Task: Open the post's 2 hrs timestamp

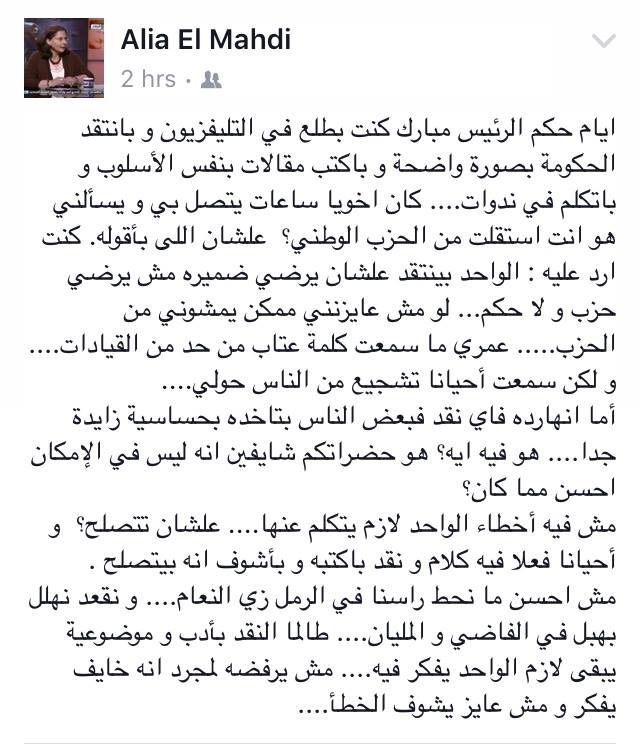Action: (x=148, y=79)
